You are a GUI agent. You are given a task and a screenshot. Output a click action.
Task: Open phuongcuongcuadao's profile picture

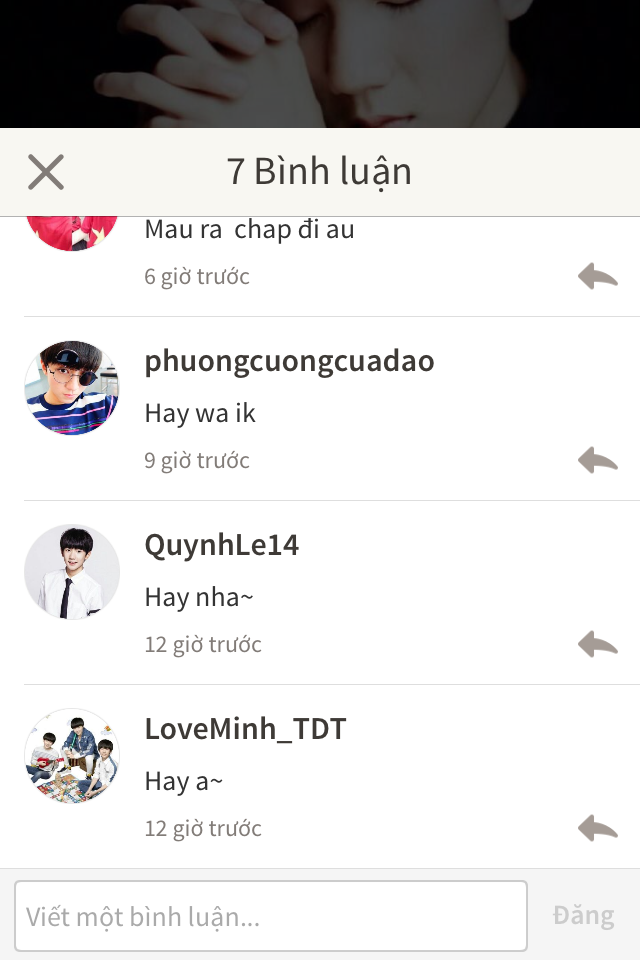coord(72,388)
